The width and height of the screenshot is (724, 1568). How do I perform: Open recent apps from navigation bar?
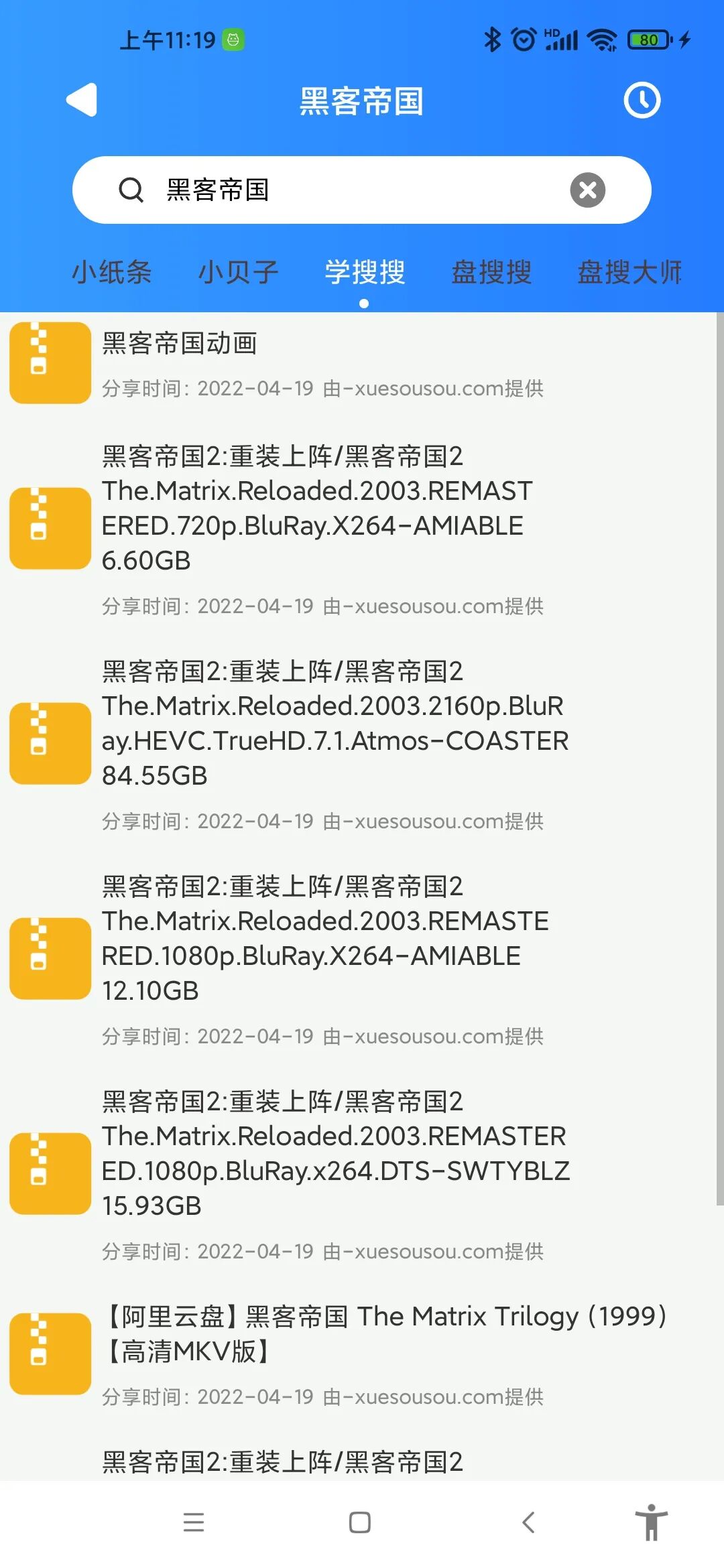click(194, 1522)
